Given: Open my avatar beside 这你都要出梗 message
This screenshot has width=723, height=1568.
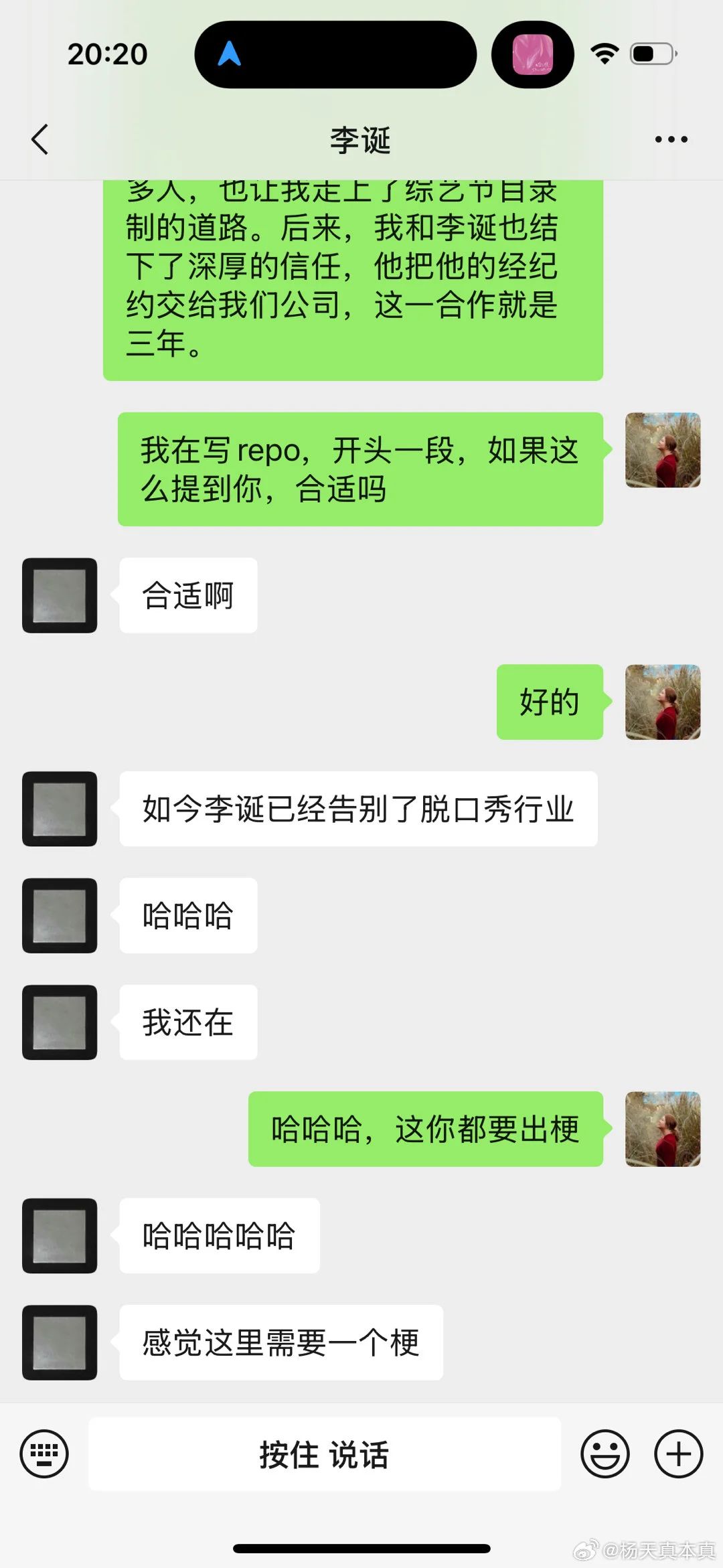Looking at the screenshot, I should tap(663, 1129).
